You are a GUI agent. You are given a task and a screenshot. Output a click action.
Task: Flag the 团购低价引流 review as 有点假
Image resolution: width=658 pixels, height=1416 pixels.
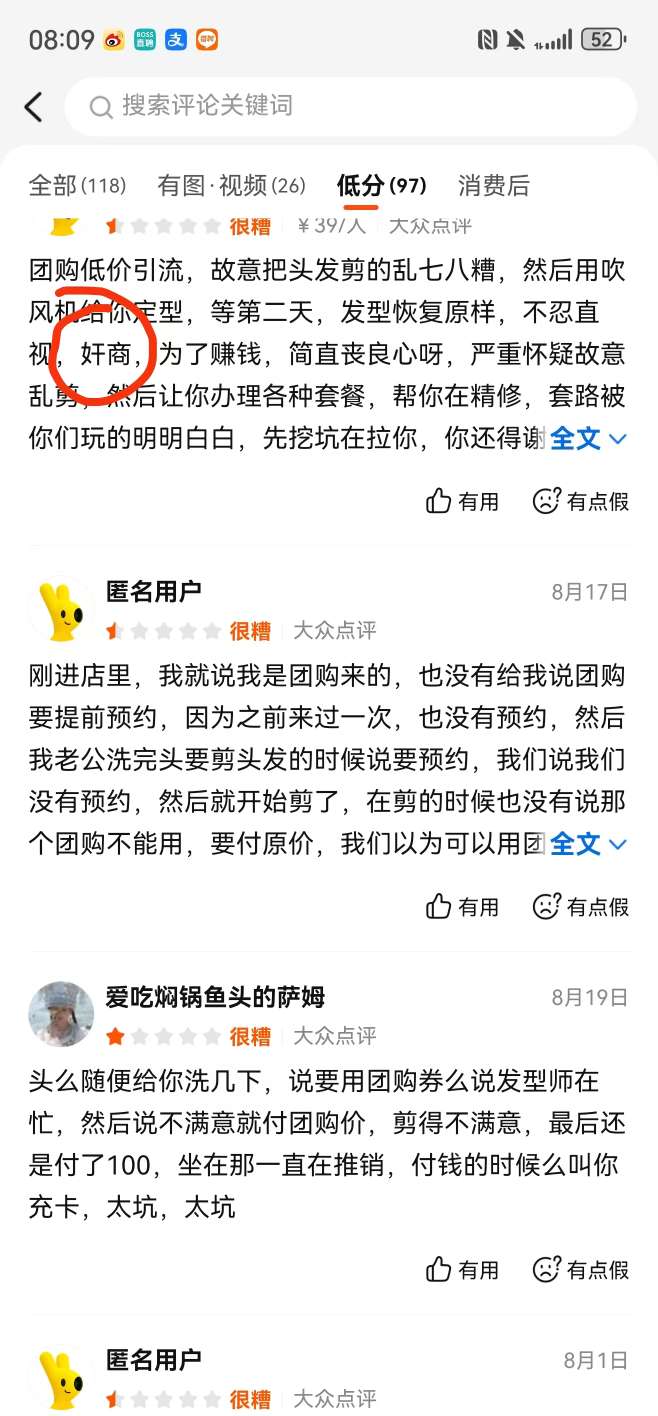tap(581, 501)
